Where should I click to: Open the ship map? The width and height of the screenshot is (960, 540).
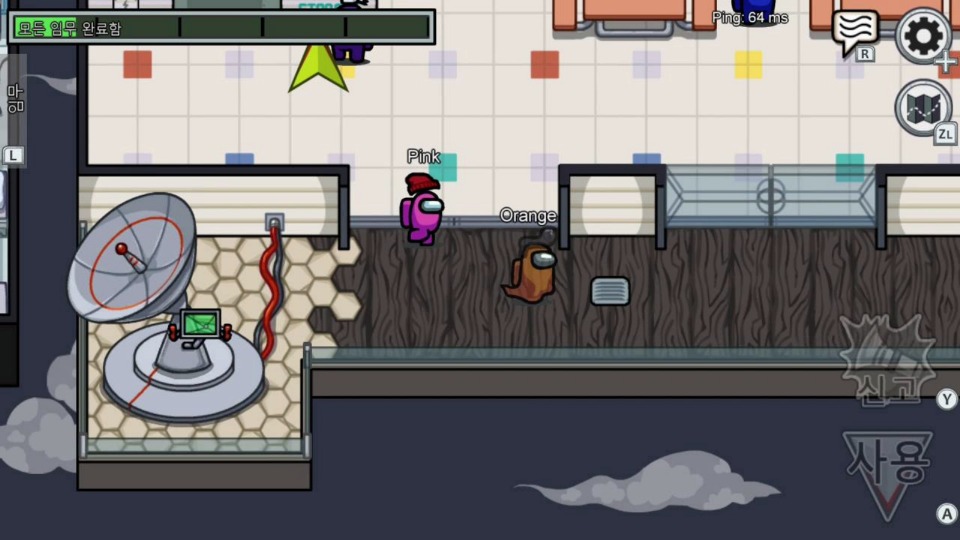tap(921, 107)
